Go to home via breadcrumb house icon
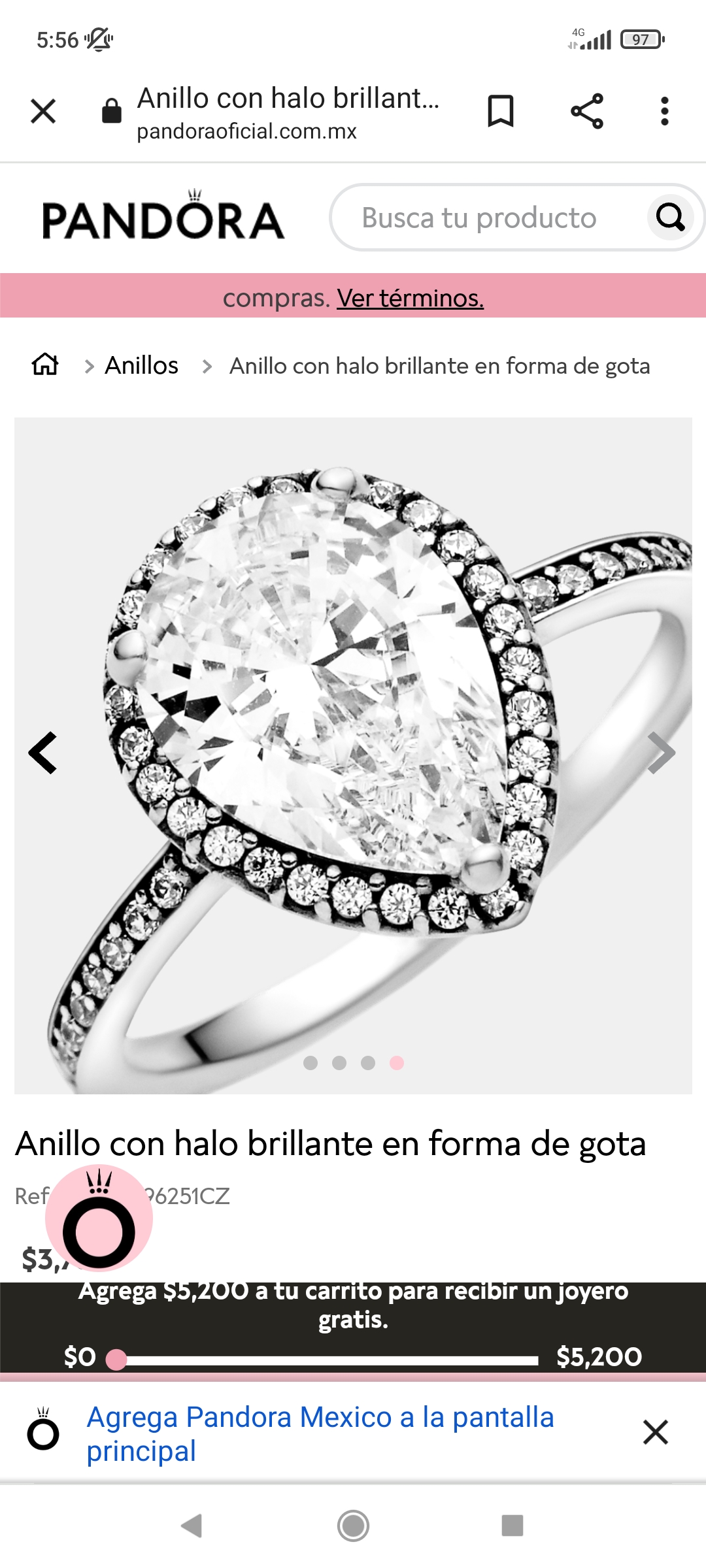Image resolution: width=706 pixels, height=1568 pixels. [x=45, y=365]
